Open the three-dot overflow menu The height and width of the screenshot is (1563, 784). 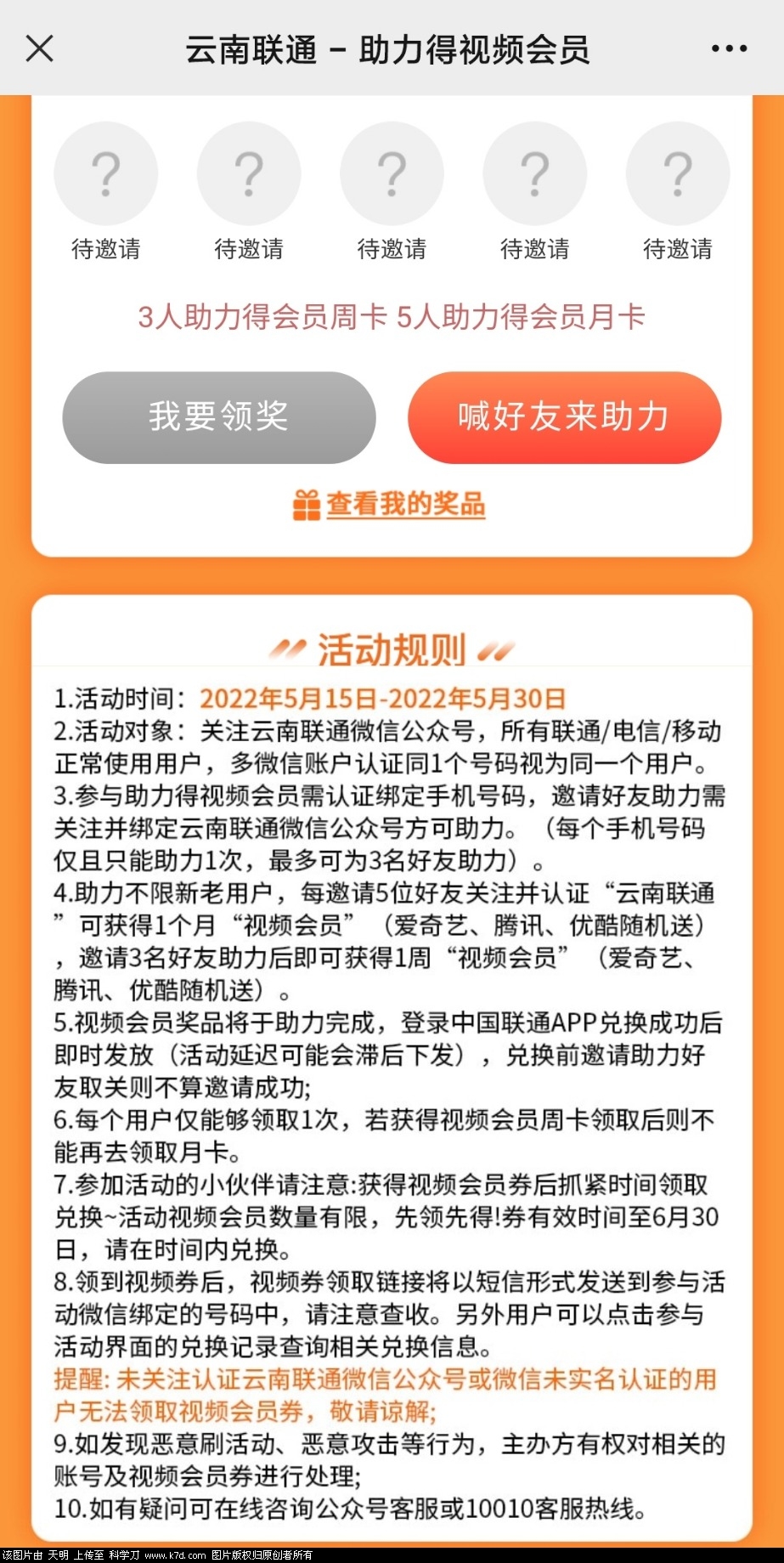729,48
